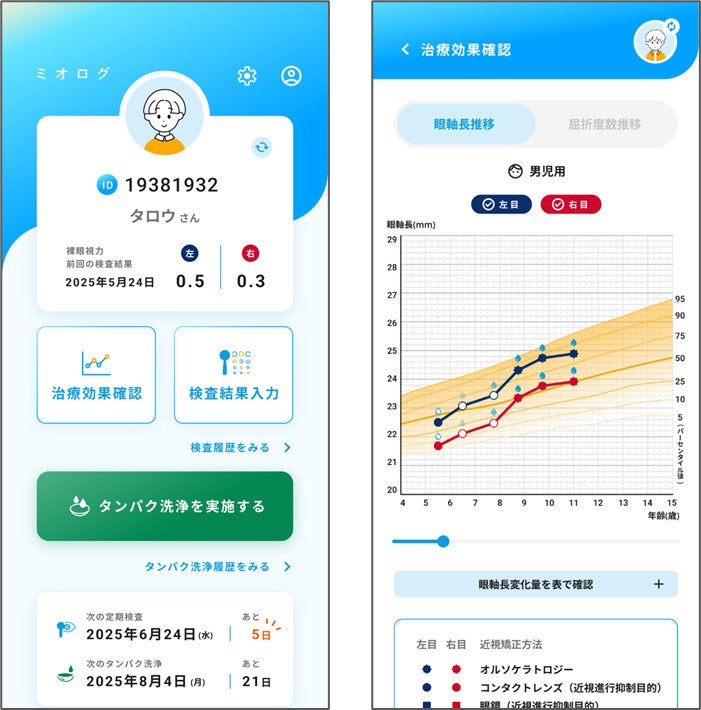
Task: Open the settings gear
Action: click(x=247, y=76)
